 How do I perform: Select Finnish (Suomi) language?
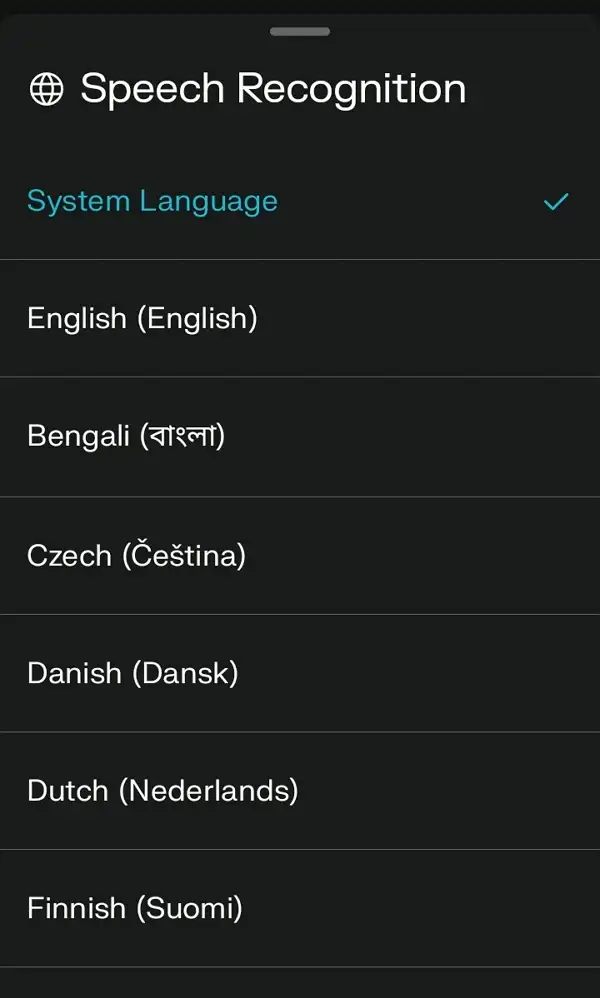(300, 908)
